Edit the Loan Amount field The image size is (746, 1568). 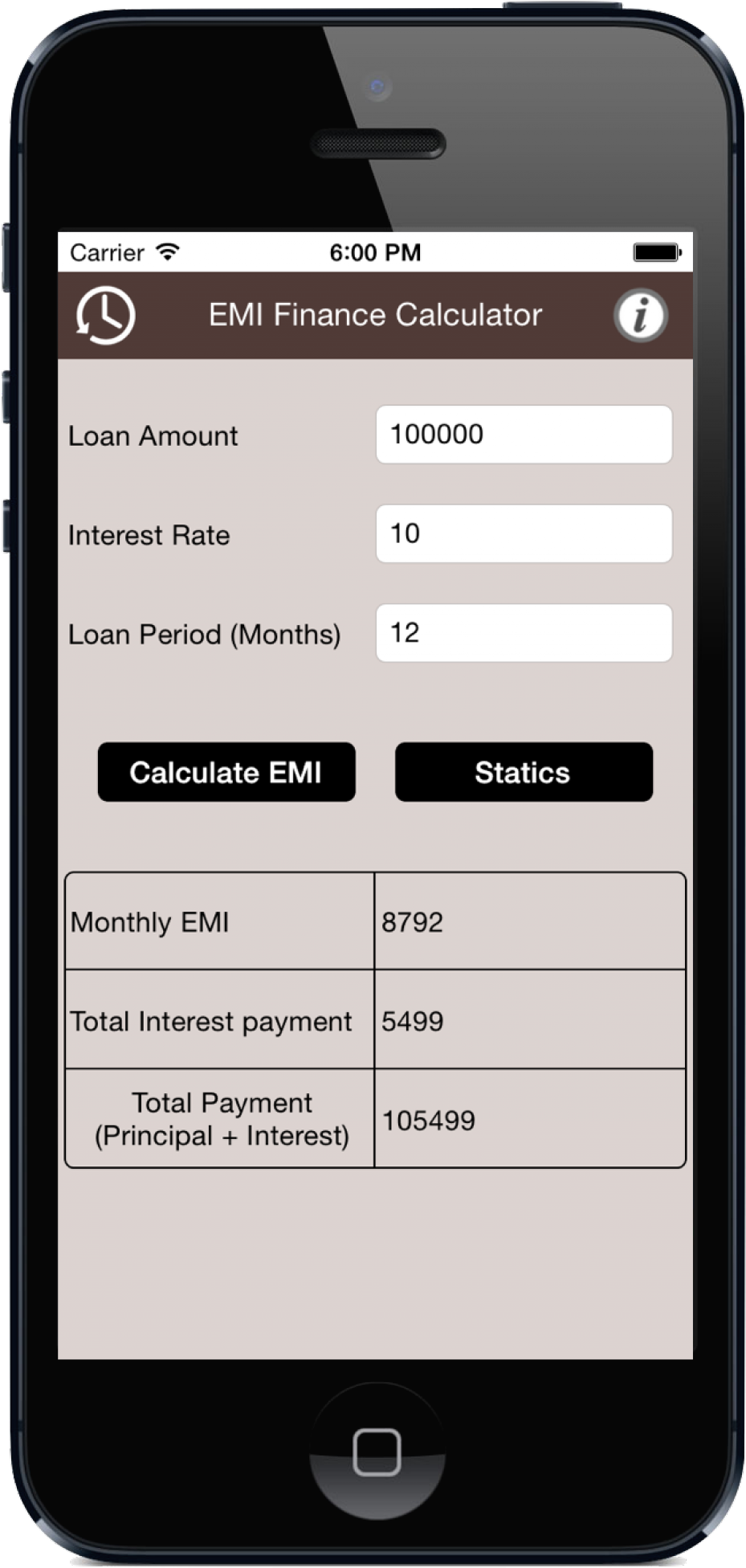click(524, 435)
